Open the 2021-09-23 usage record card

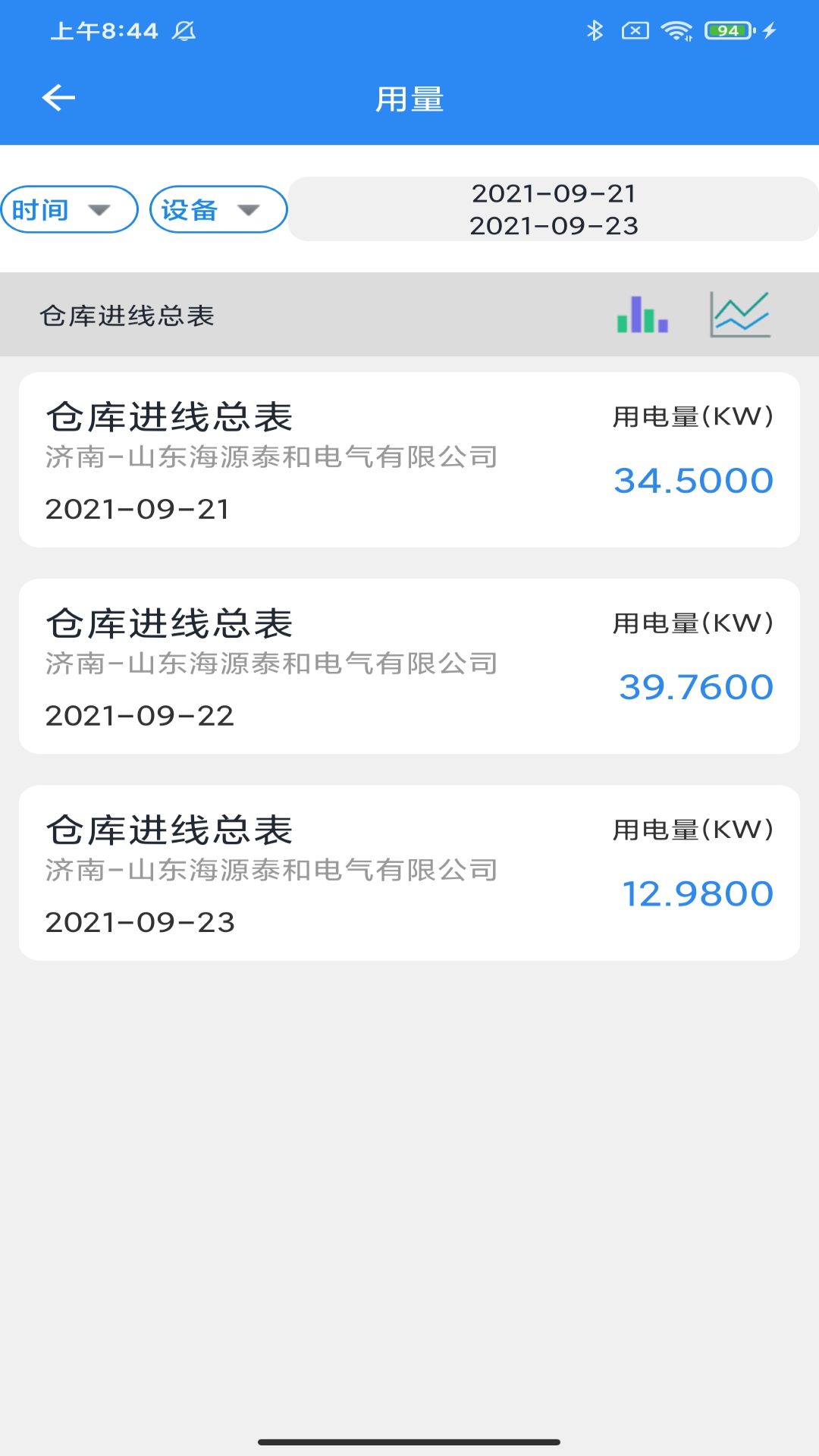[x=409, y=872]
